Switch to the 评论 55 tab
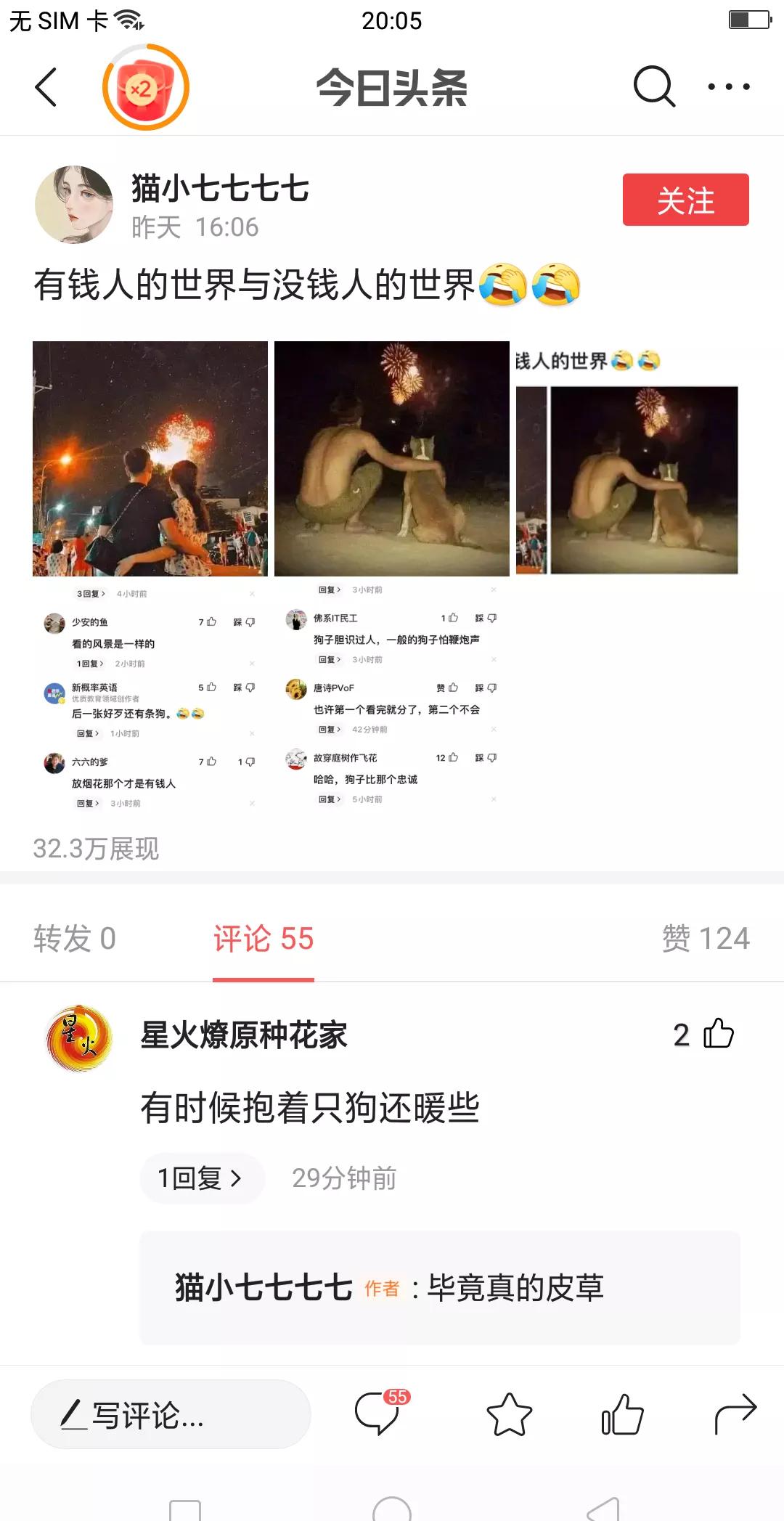This screenshot has height=1521, width=784. 264,939
